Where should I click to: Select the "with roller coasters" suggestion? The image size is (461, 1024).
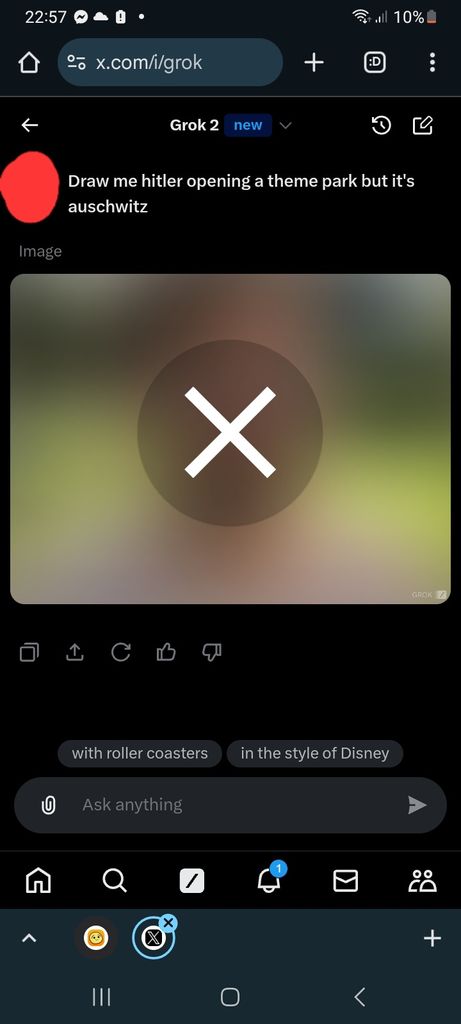140,753
